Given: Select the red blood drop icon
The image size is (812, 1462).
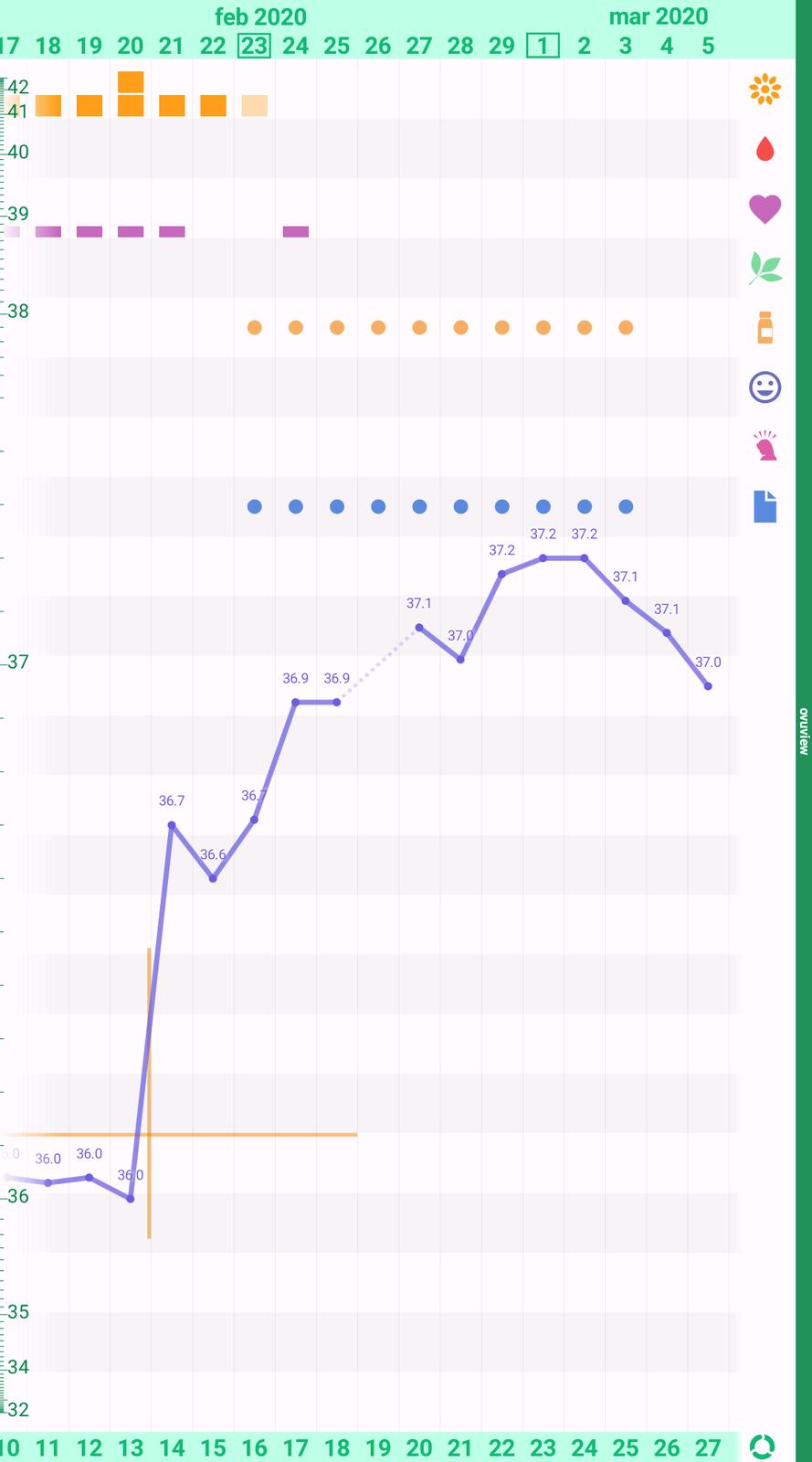Looking at the screenshot, I should [765, 149].
